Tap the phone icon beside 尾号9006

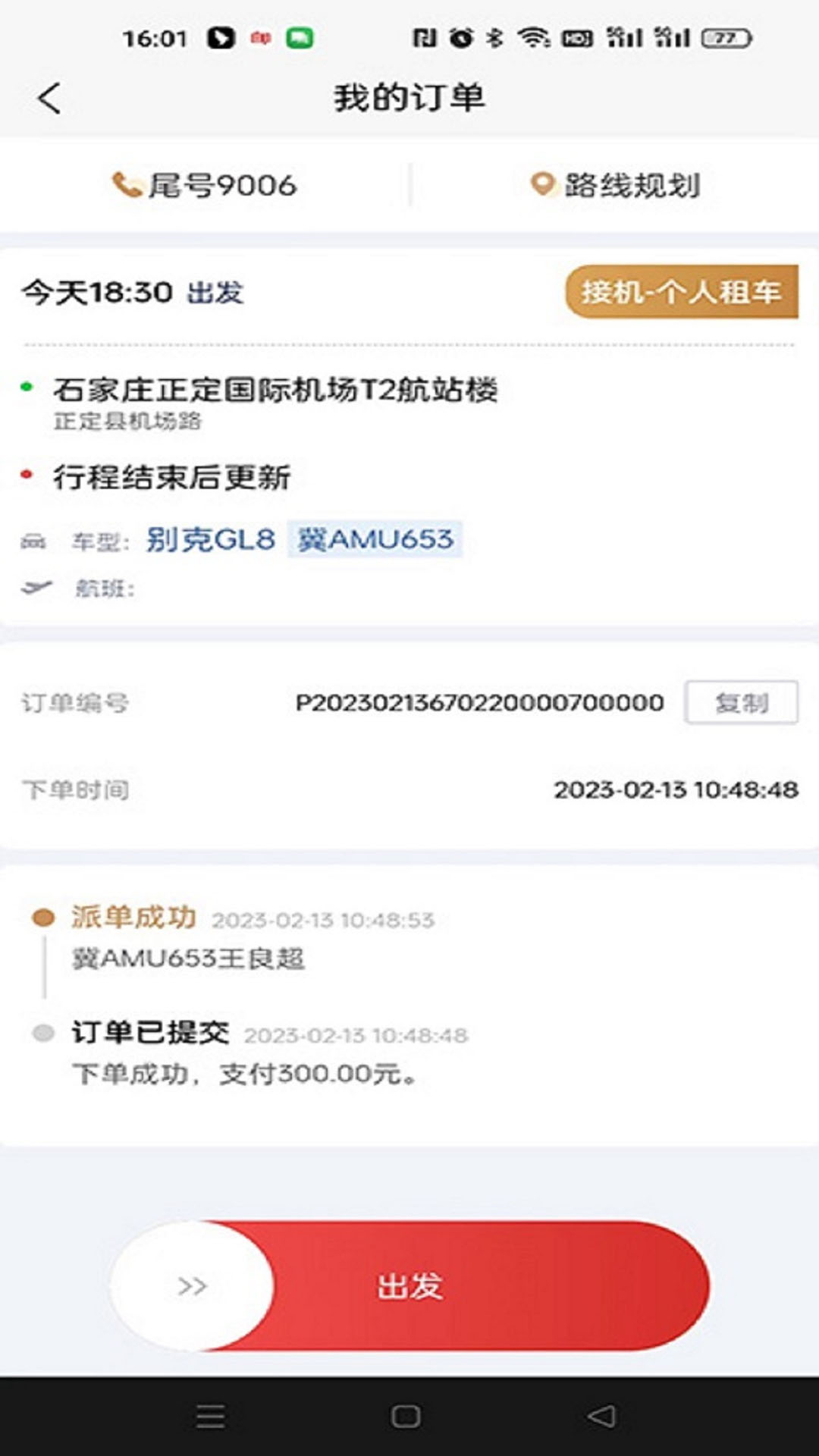(x=126, y=184)
